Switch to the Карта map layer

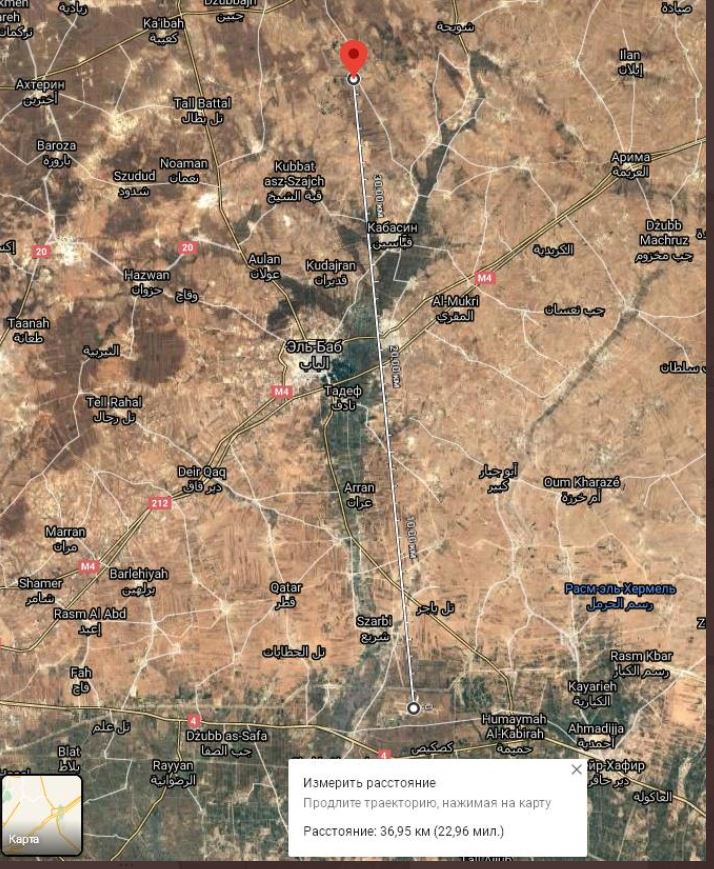coord(41,814)
